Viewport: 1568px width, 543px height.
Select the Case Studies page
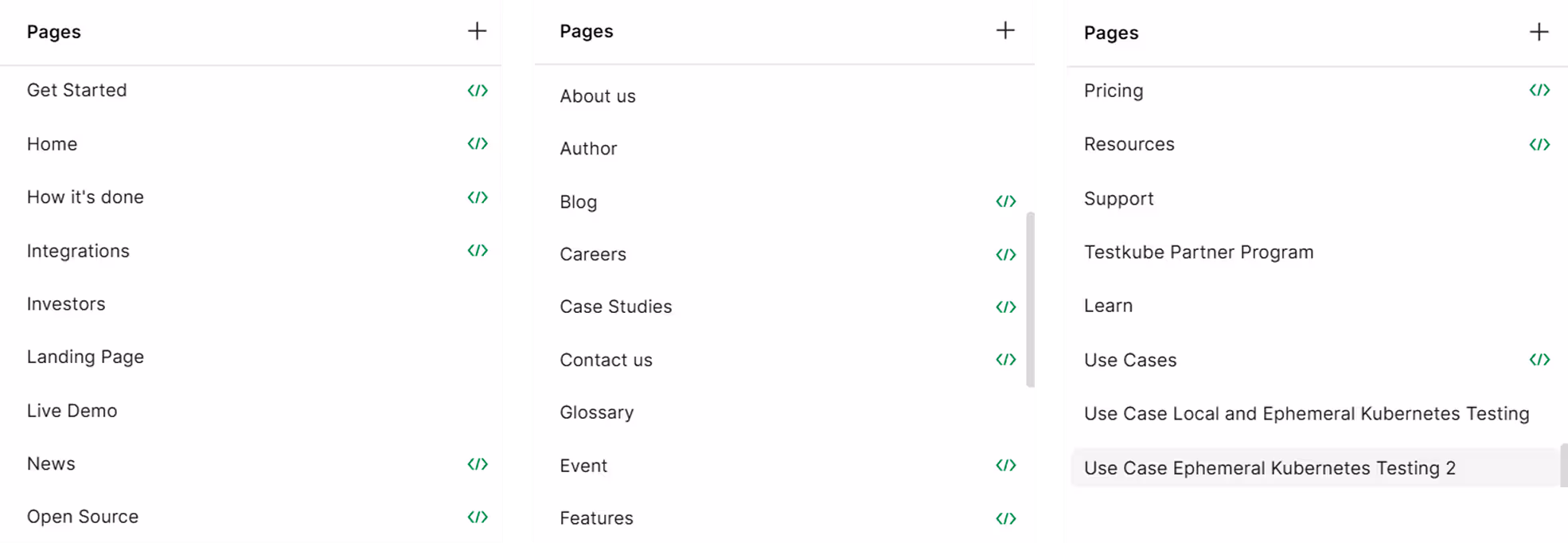pos(616,307)
